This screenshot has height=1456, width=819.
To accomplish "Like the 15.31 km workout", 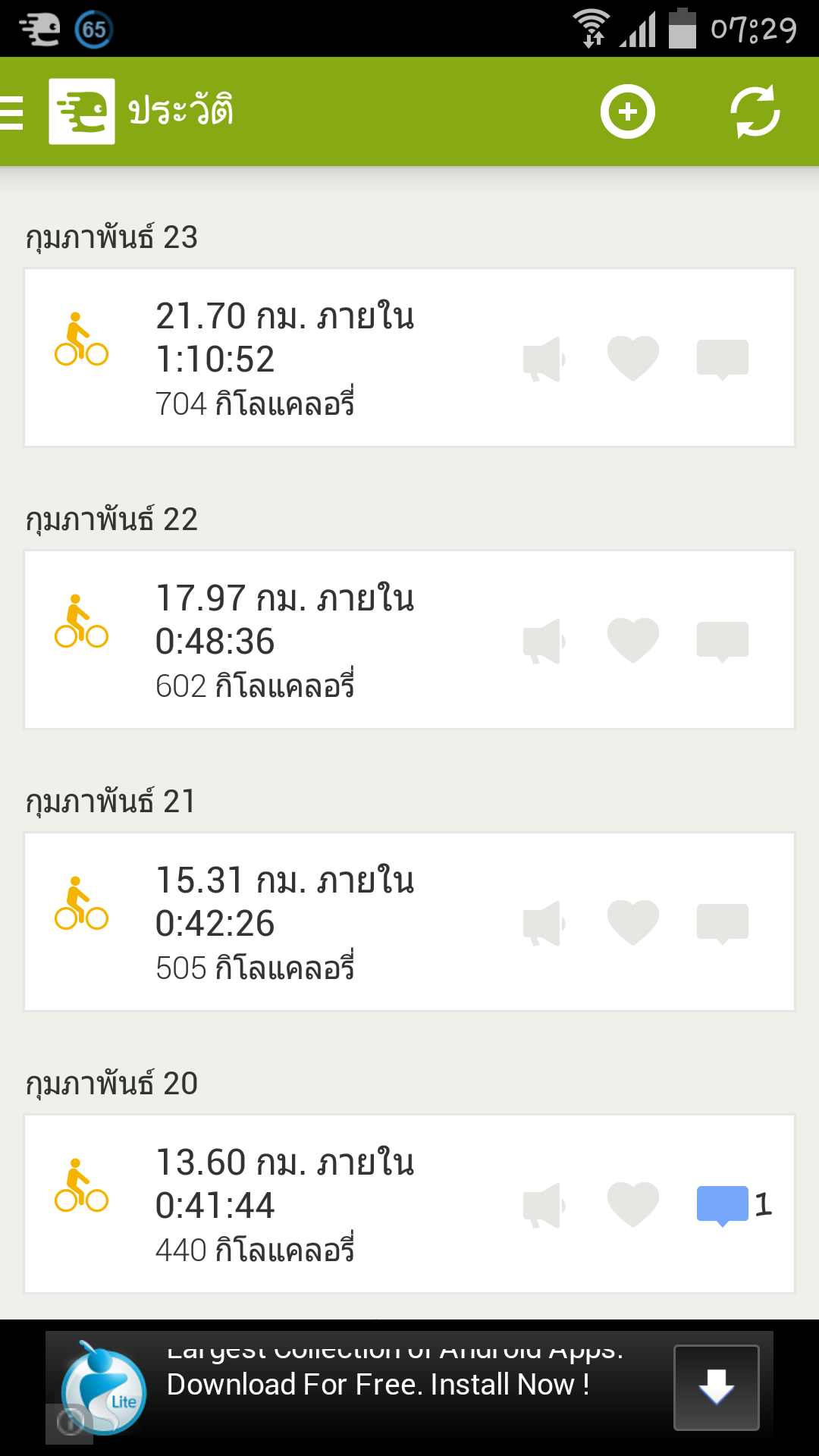I will tap(633, 922).
